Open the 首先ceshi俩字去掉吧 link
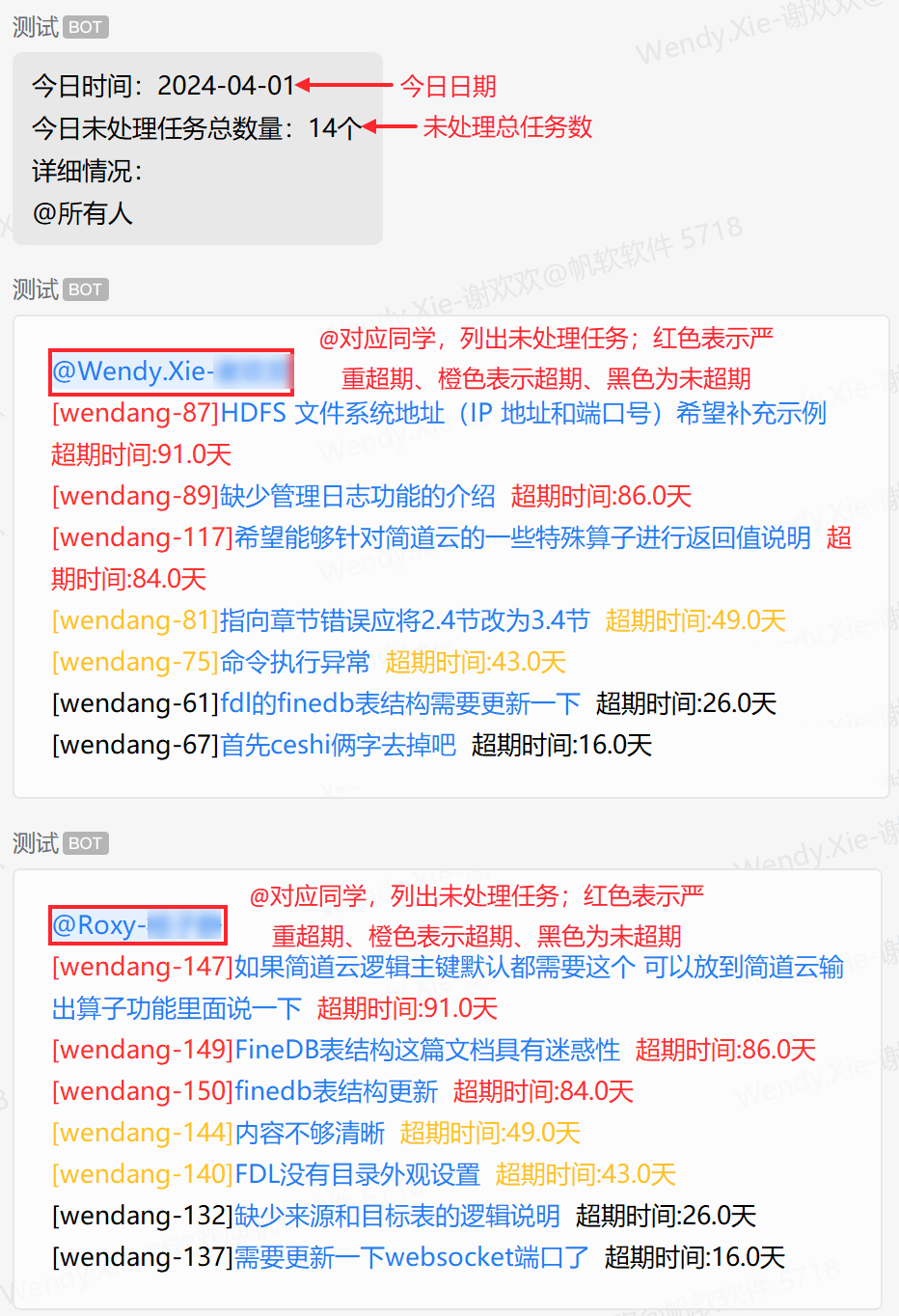This screenshot has width=899, height=1316. [x=338, y=746]
